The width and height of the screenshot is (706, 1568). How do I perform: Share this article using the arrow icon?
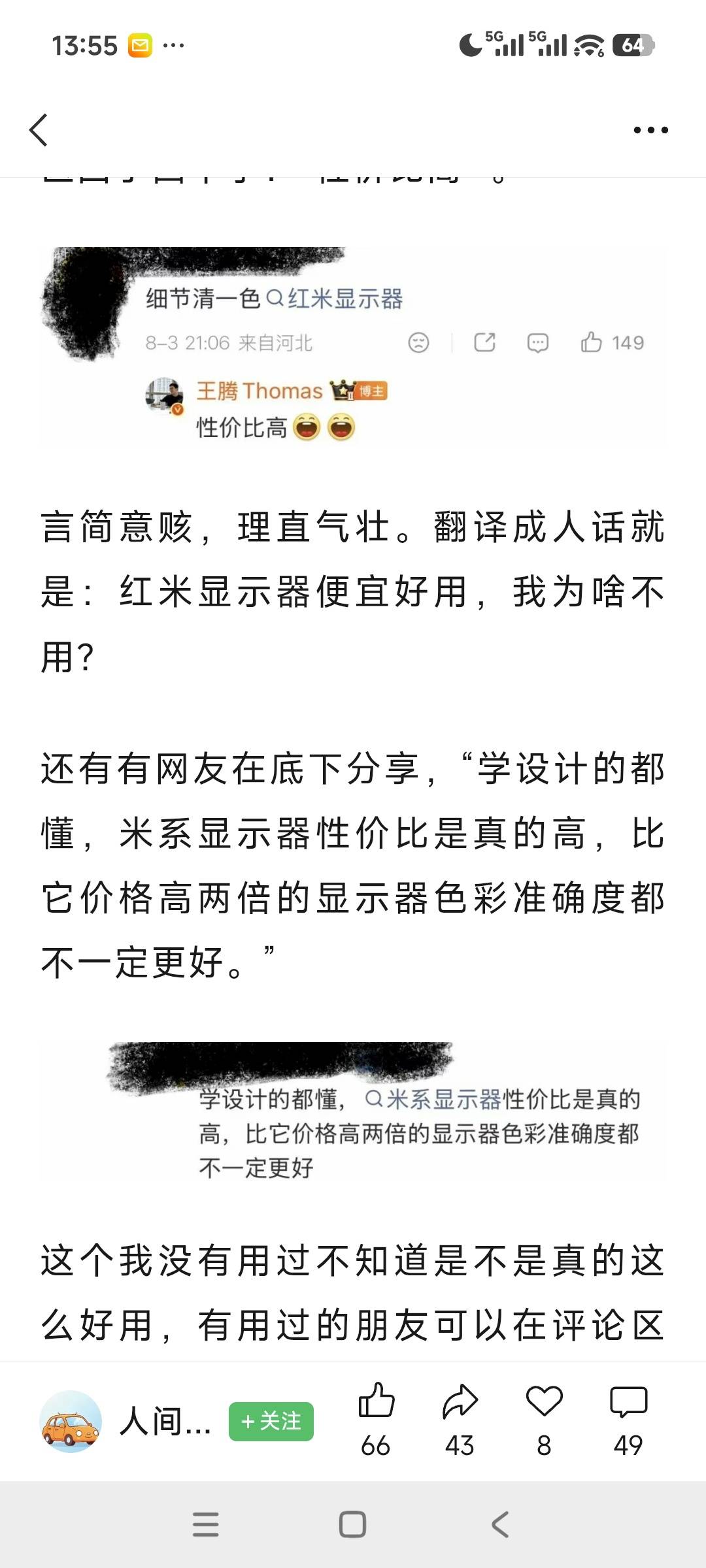460,1419
